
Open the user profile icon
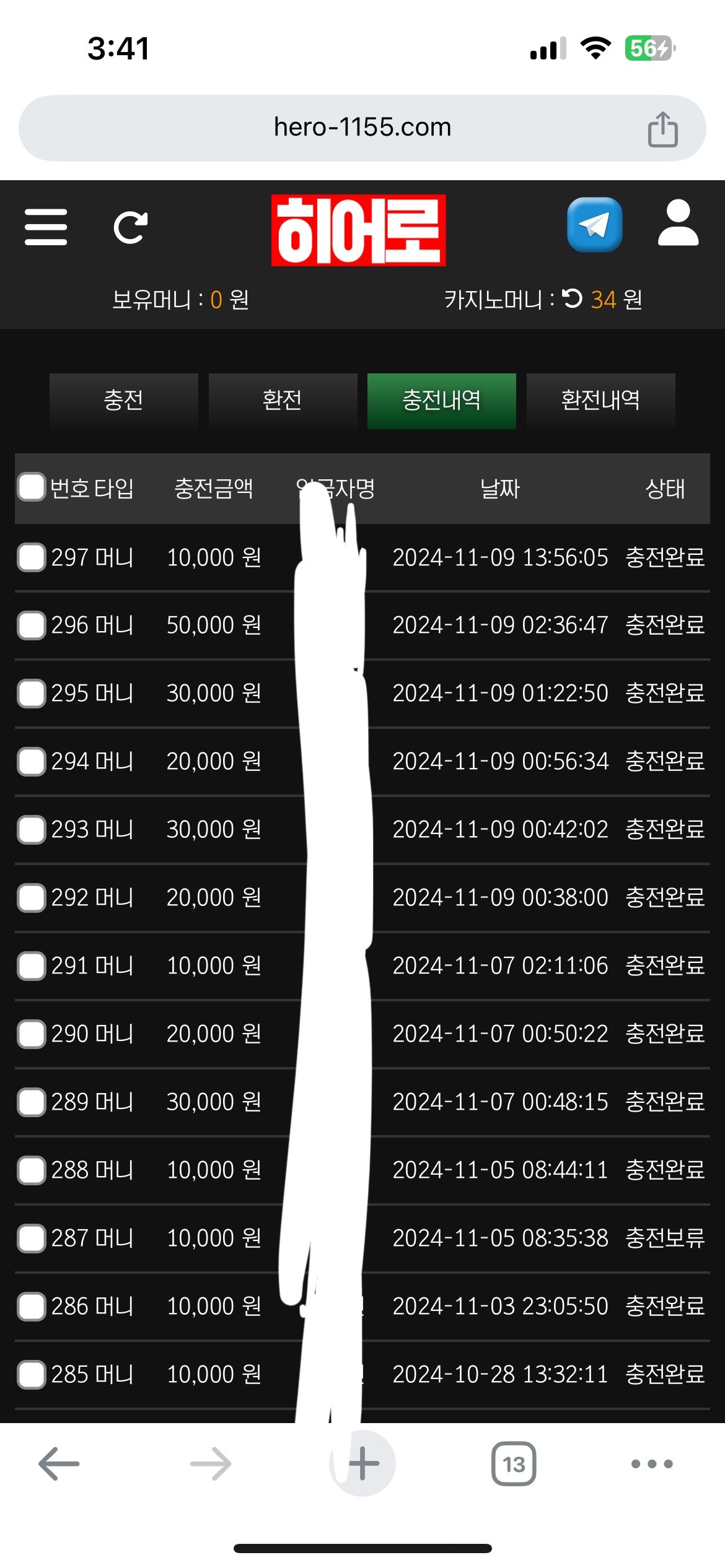pyautogui.click(x=678, y=223)
